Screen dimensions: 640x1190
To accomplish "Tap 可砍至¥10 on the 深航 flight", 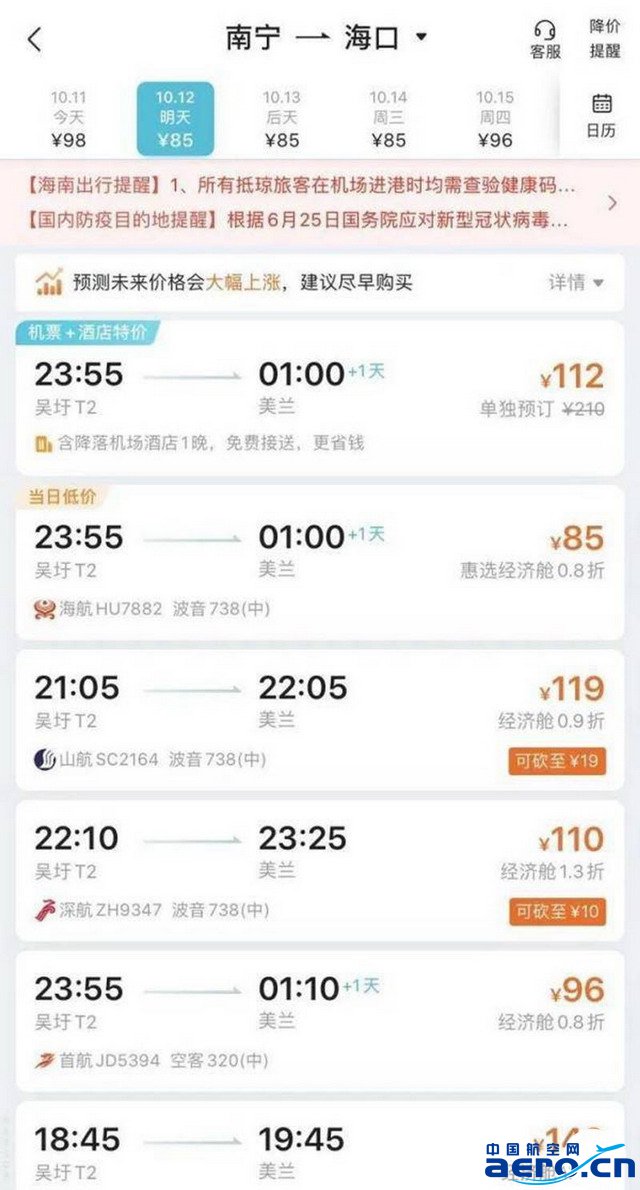I will click(x=557, y=911).
